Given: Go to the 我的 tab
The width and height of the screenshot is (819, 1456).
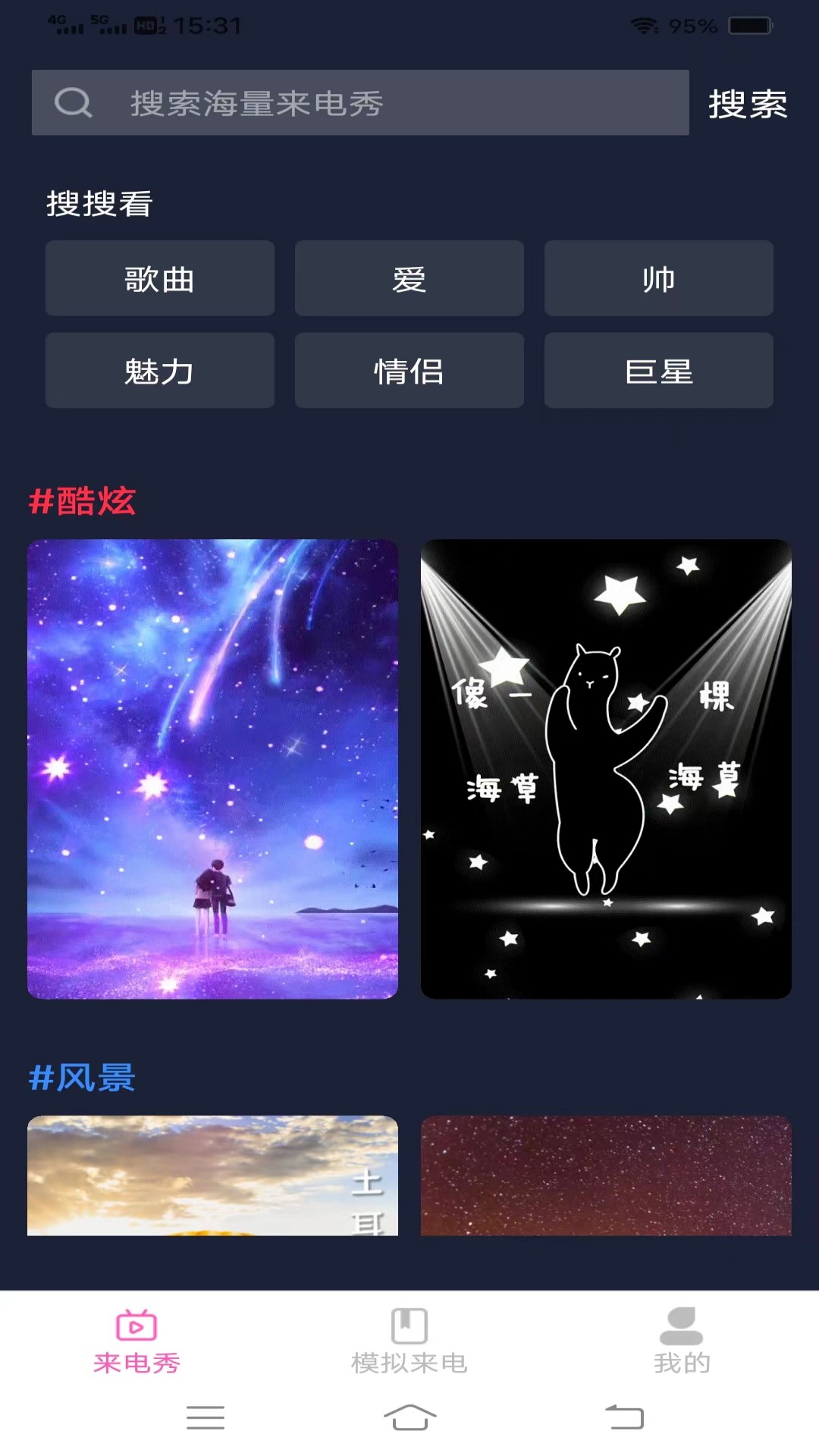Looking at the screenshot, I should point(682,1341).
